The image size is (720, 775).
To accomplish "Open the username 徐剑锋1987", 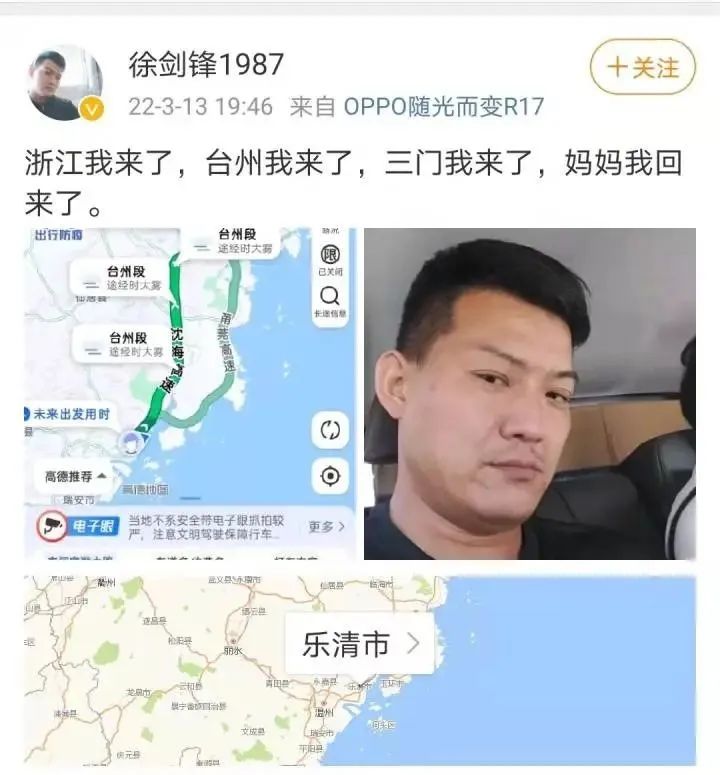I will (x=206, y=65).
